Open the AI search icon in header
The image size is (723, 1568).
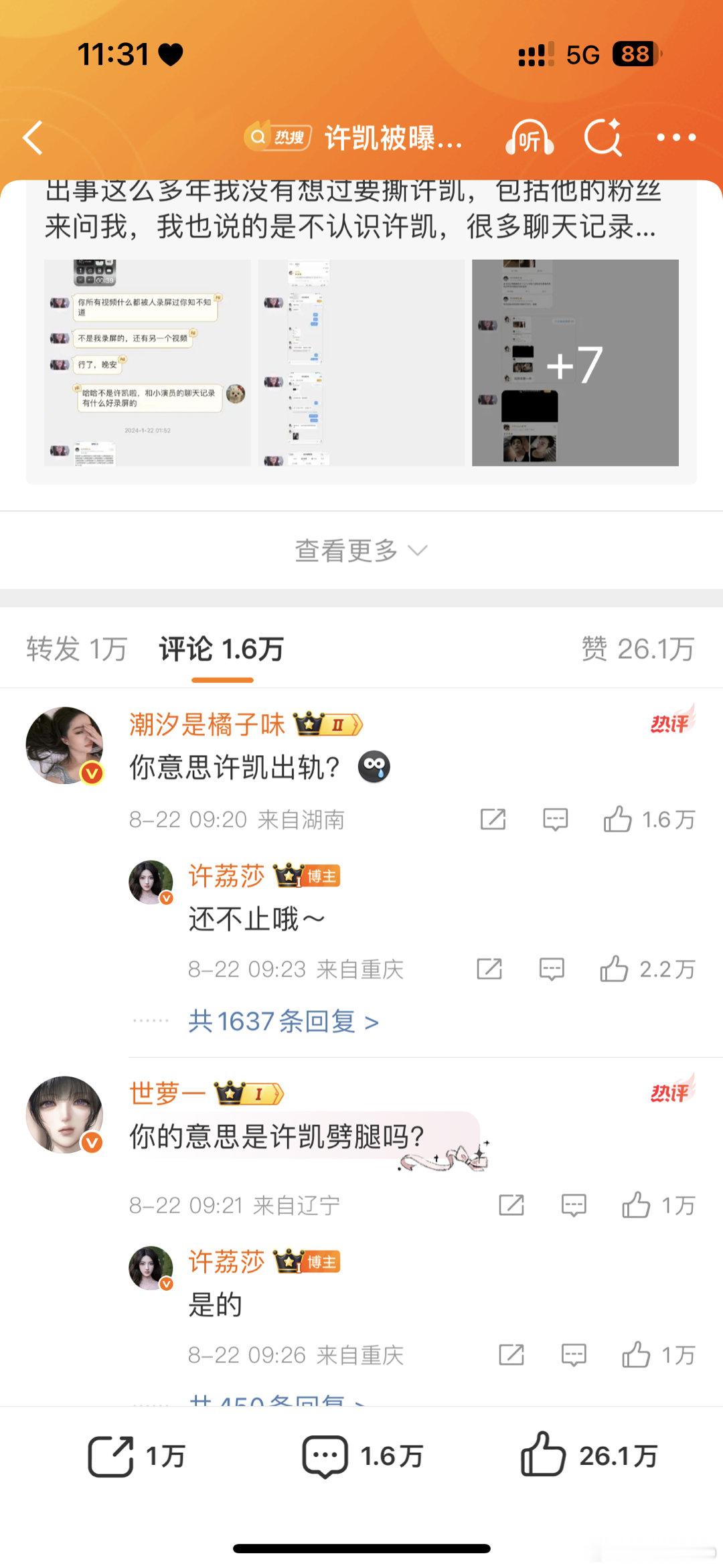click(602, 138)
